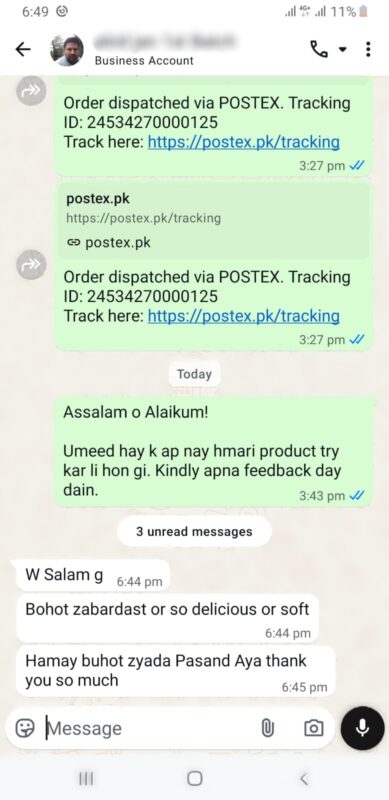Open the emoji picker
Screen dimensions: 389x800
pyautogui.click(x=25, y=728)
